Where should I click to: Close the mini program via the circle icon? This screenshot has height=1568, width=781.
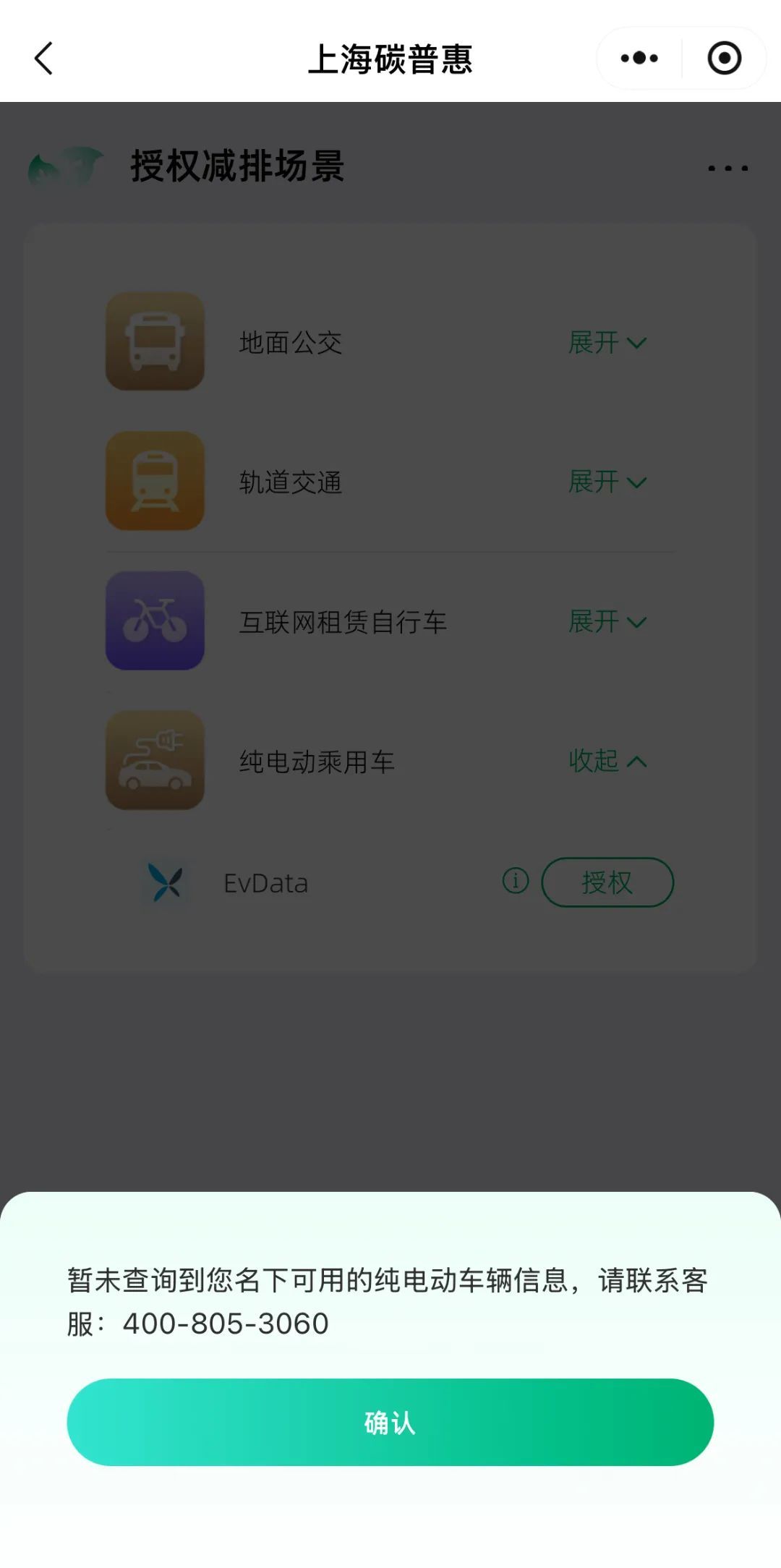coord(724,59)
